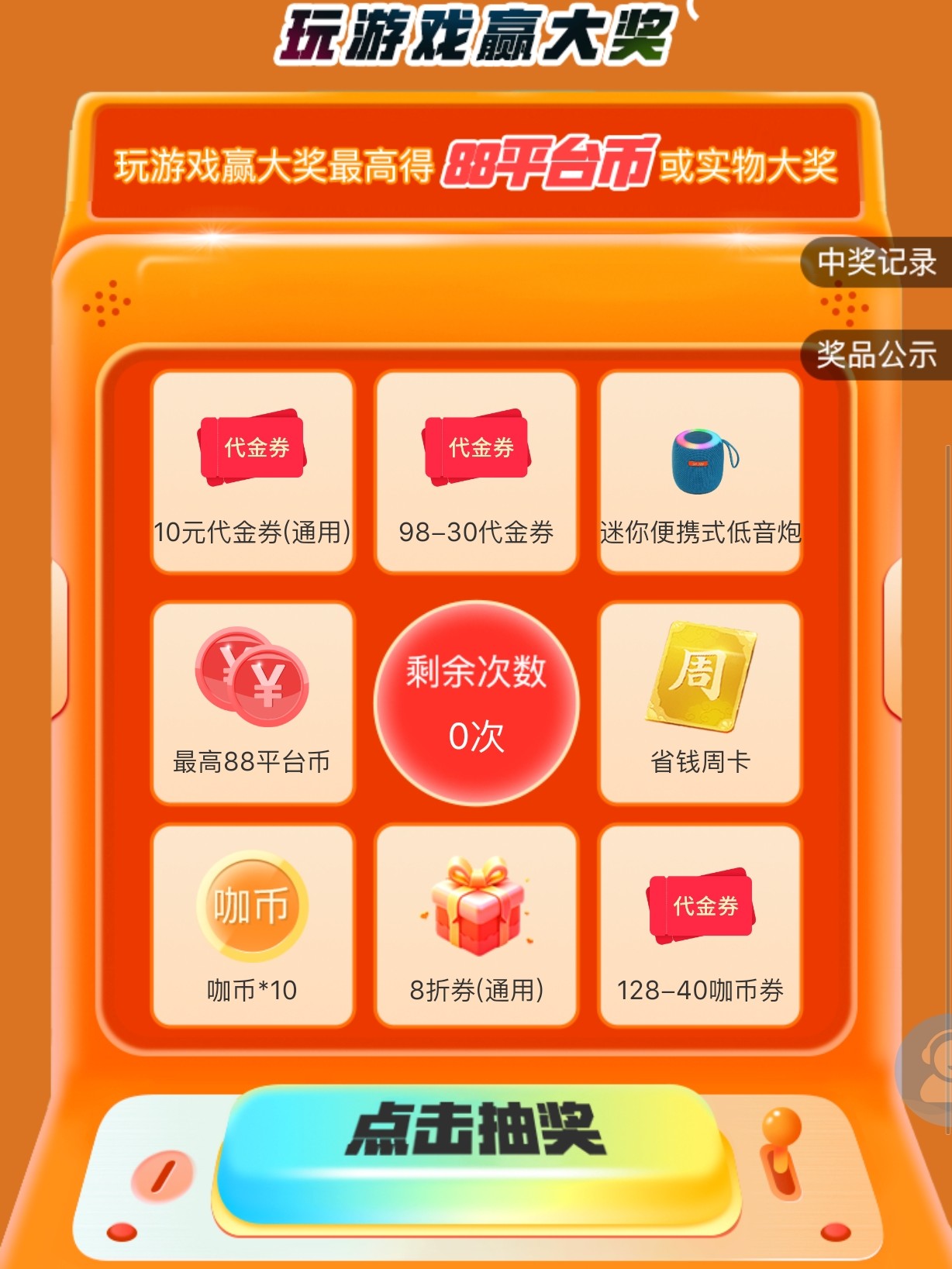Open the customer service floating icon
Image resolution: width=952 pixels, height=1269 pixels.
(x=926, y=1068)
